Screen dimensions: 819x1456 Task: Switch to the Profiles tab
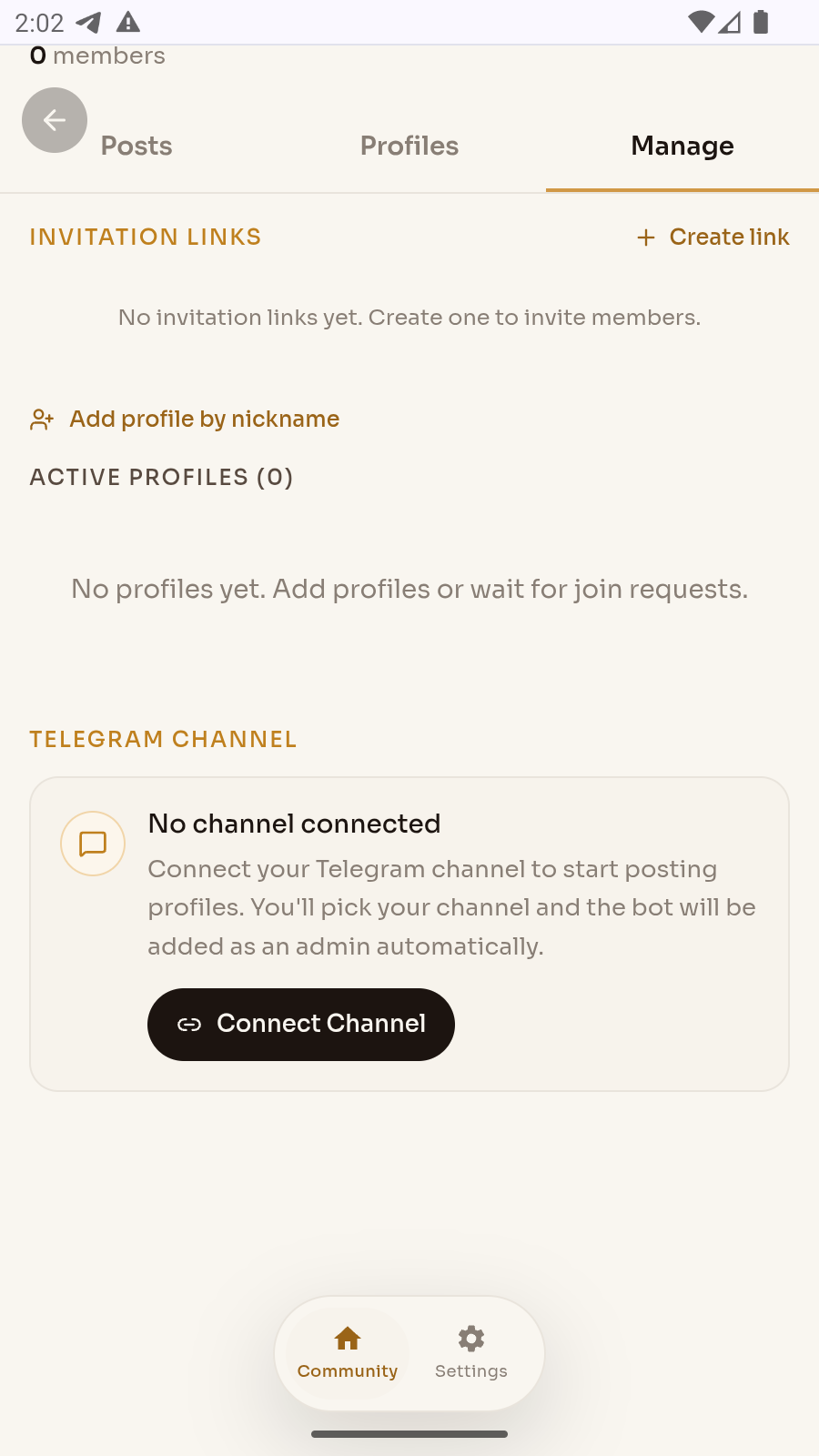409,146
